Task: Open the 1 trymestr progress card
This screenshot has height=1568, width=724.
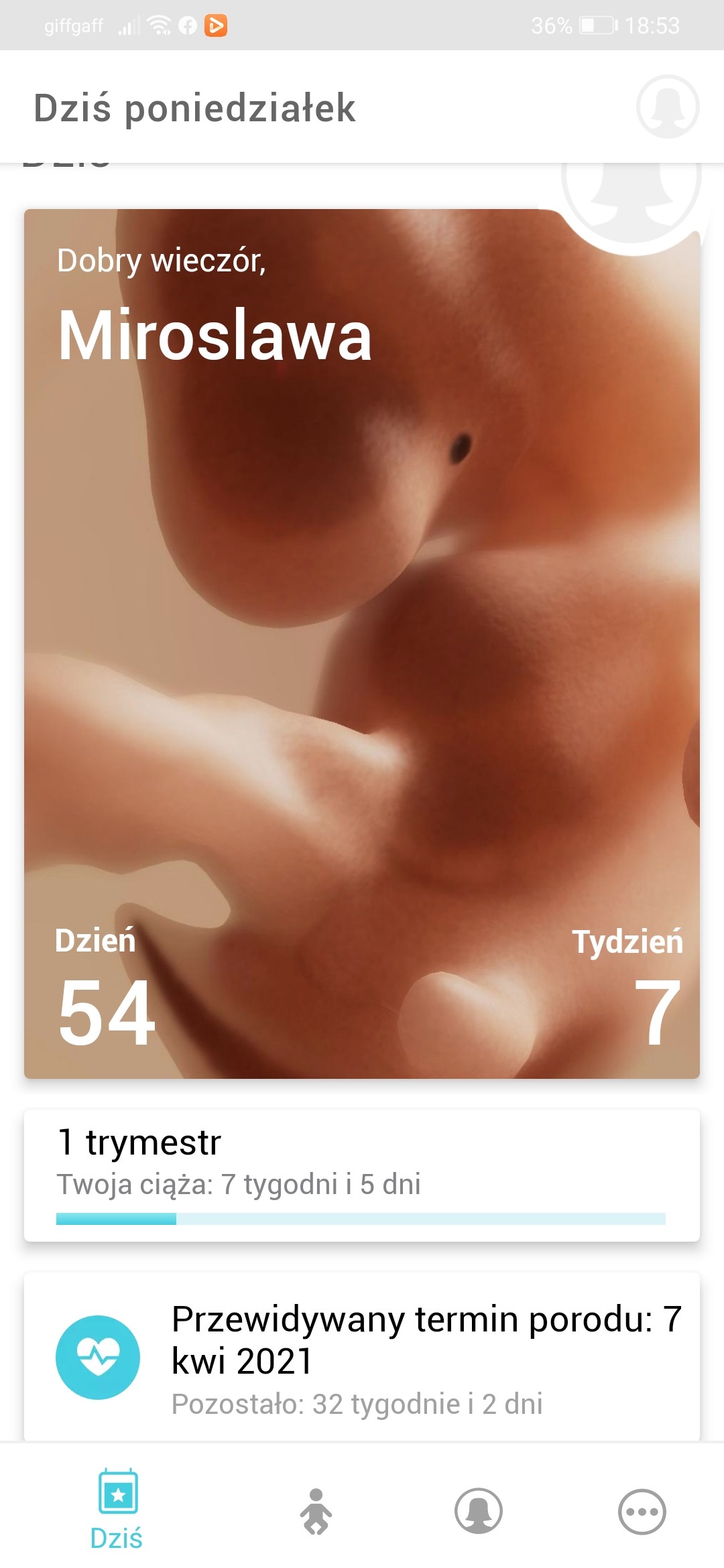Action: tap(362, 1175)
